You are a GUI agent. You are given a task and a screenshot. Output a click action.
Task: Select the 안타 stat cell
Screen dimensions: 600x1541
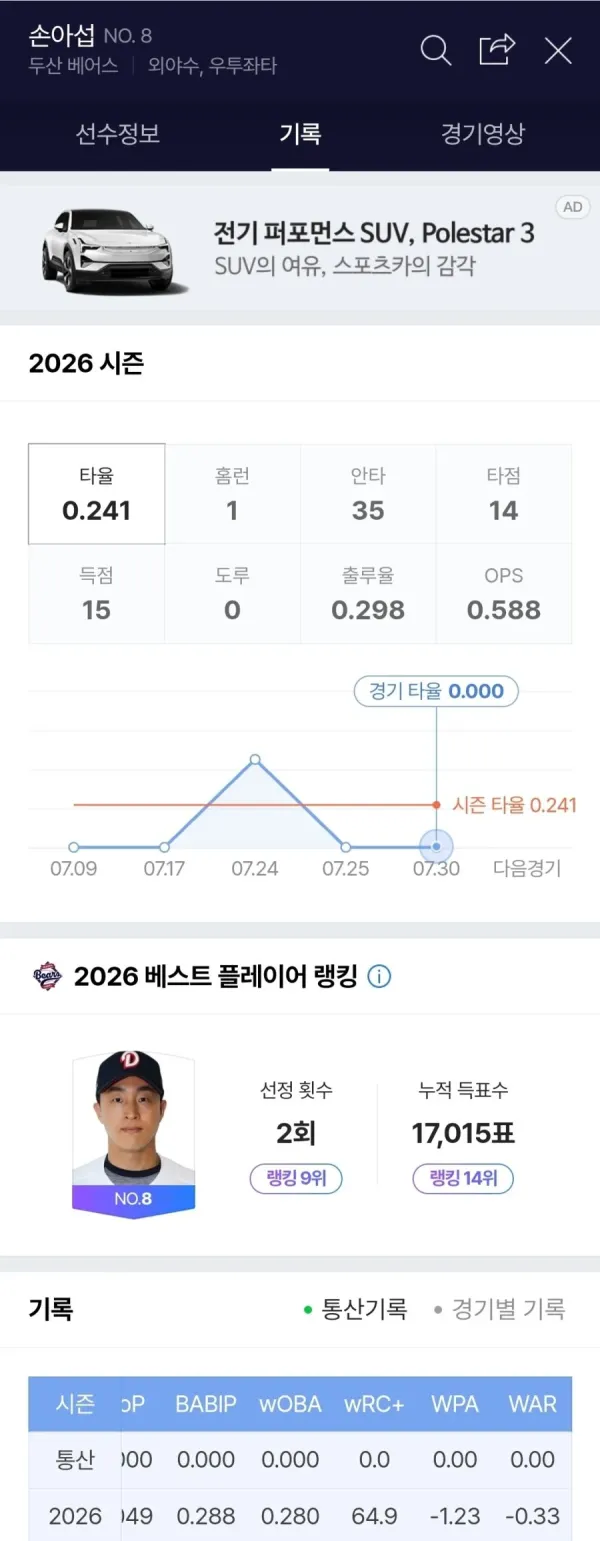point(368,494)
